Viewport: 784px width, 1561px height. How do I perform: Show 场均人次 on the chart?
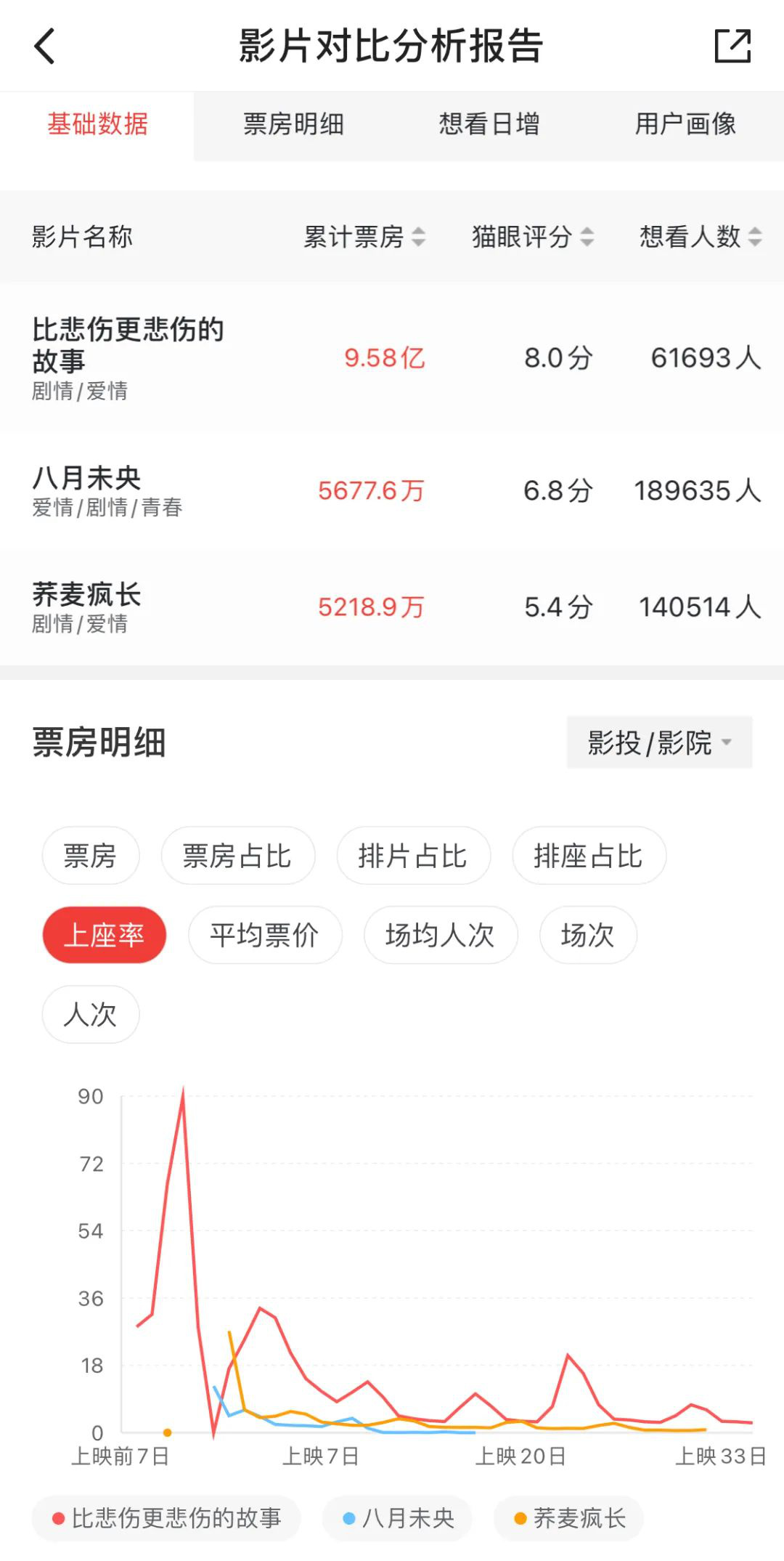point(441,935)
